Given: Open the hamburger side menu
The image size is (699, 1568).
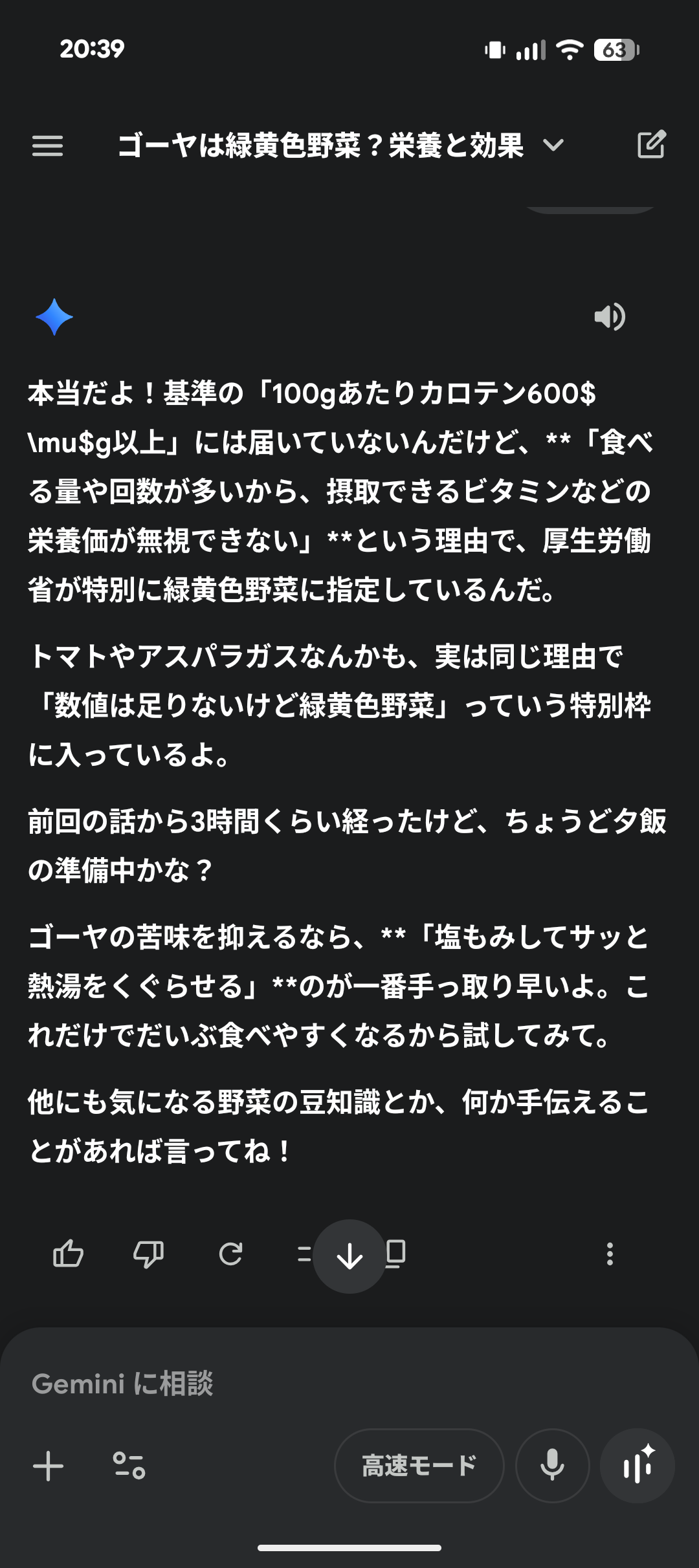Looking at the screenshot, I should coord(48,146).
